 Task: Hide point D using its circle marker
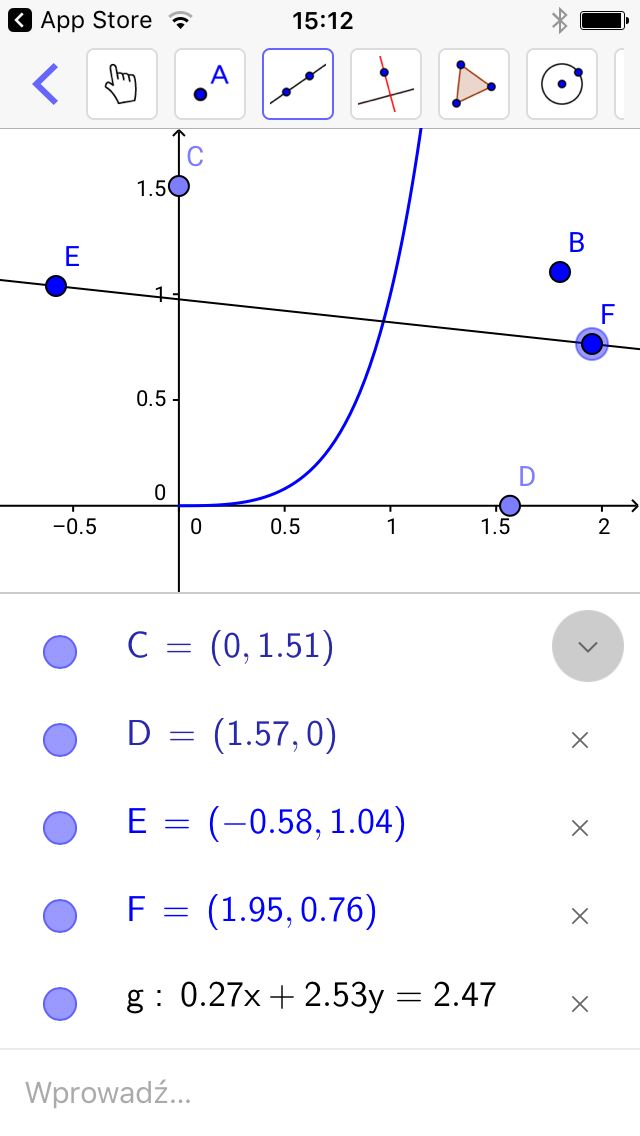(60, 740)
